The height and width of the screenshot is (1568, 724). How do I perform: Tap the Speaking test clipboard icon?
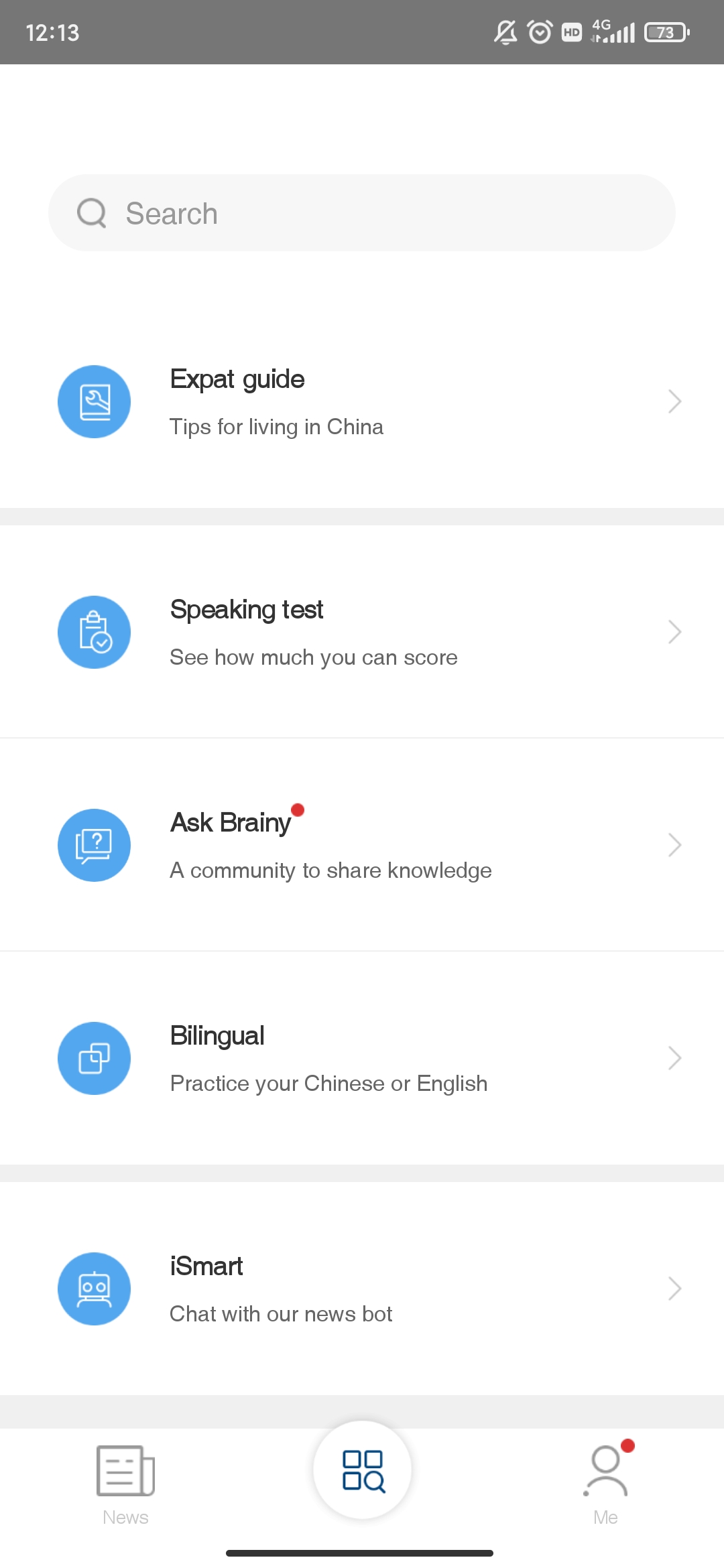[94, 631]
